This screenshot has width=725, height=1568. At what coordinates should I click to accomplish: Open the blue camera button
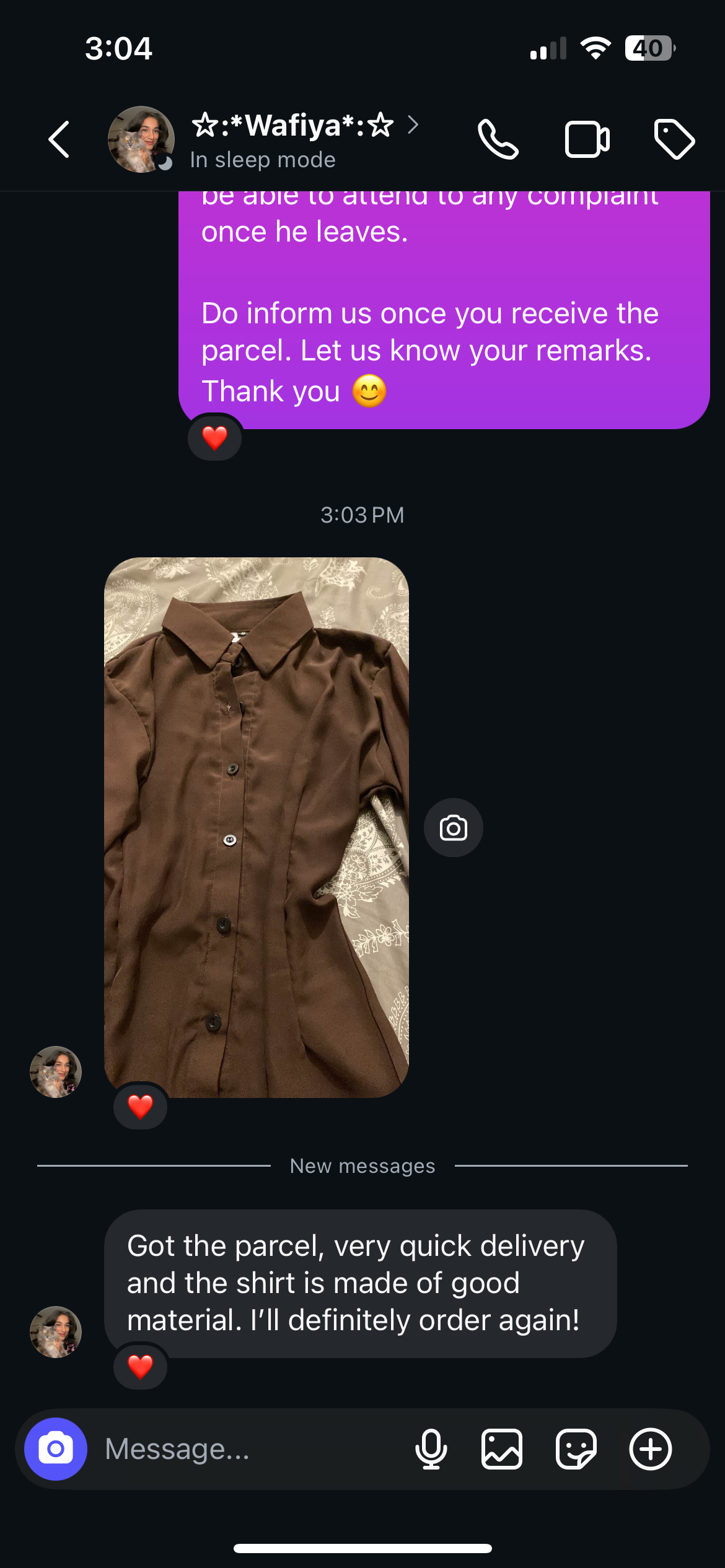(56, 1448)
